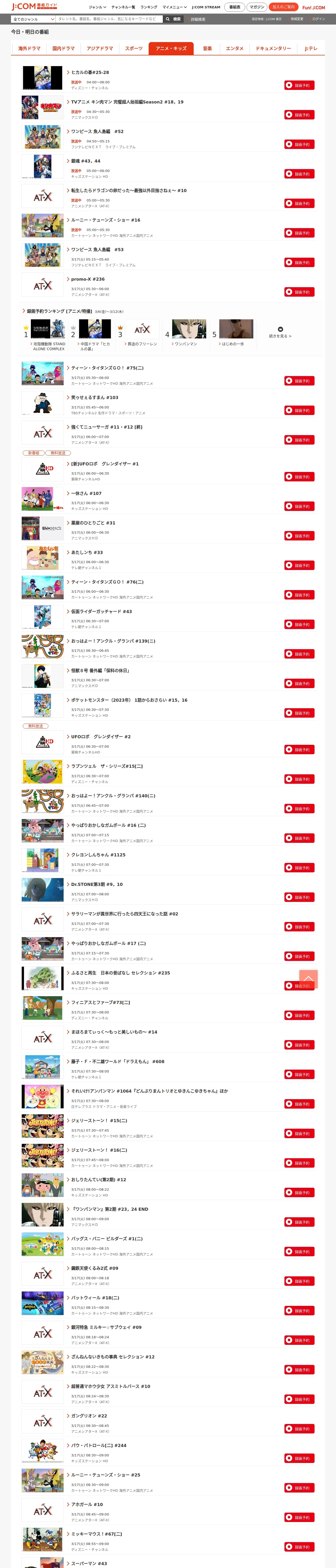Open the 詳細検索 link
Viewport: 336px width, 1568px height.
coord(198,19)
